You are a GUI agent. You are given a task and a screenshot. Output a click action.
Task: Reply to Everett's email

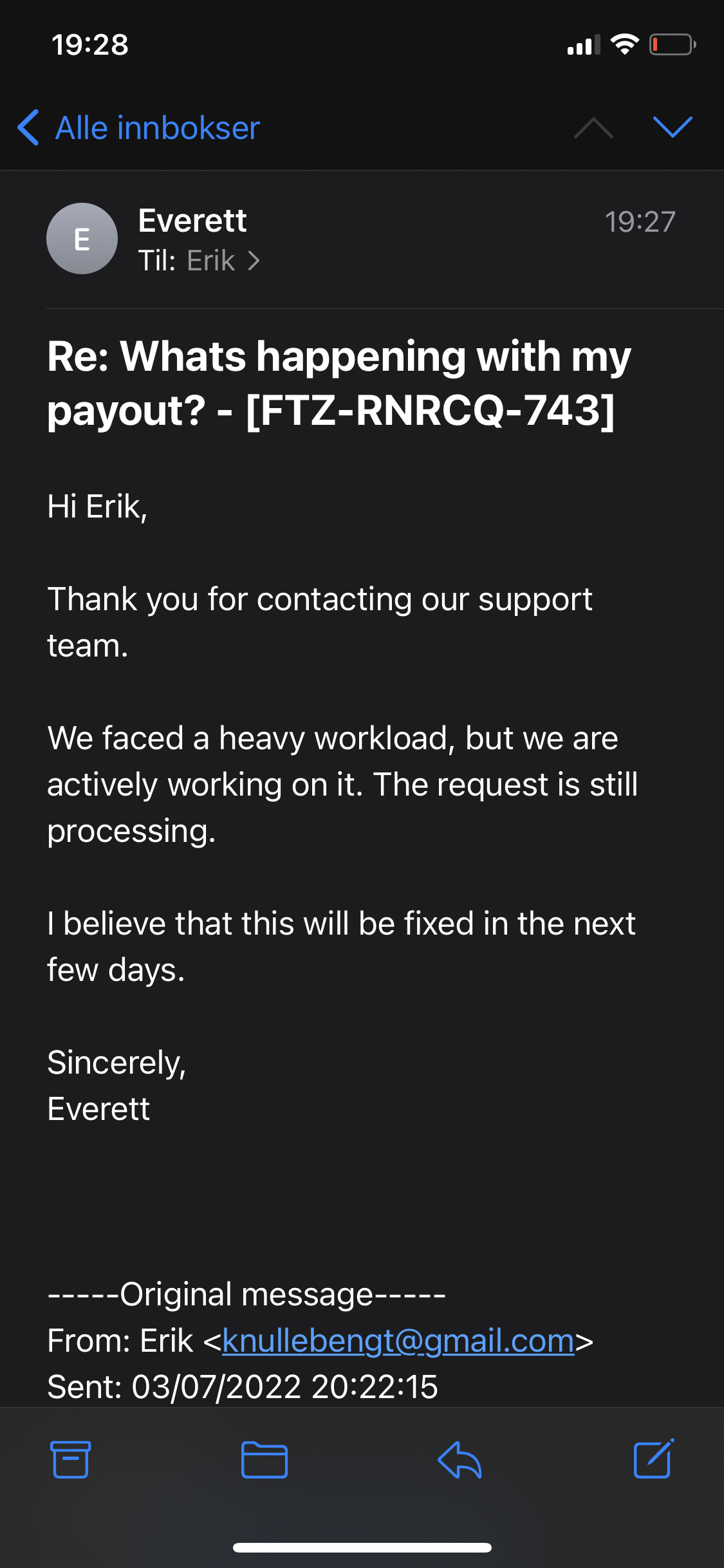click(459, 1459)
